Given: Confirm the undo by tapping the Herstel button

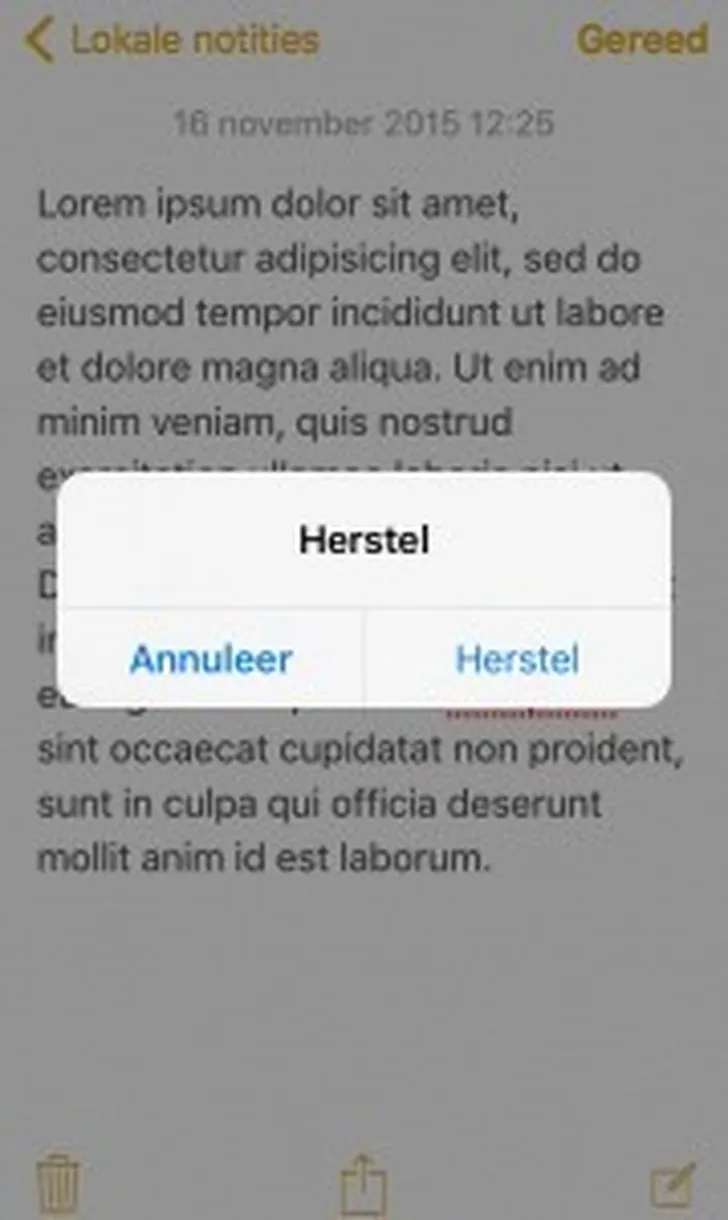Looking at the screenshot, I should coord(517,659).
